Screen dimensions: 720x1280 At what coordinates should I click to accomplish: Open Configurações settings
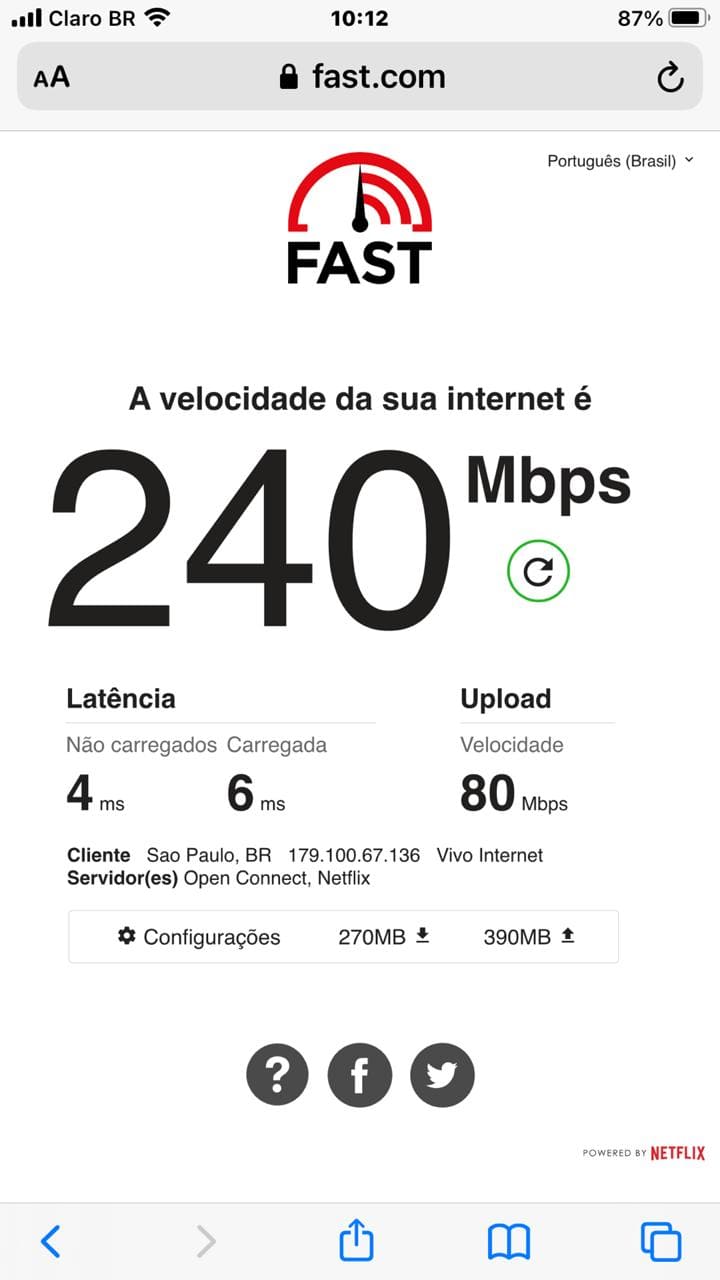(199, 937)
